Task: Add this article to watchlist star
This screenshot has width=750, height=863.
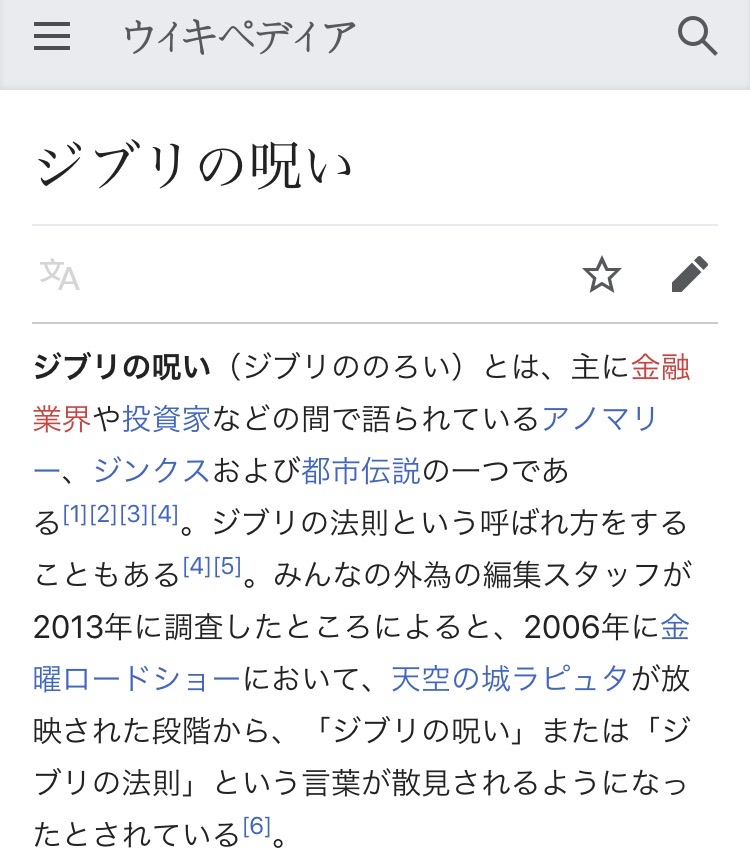Action: (x=601, y=274)
